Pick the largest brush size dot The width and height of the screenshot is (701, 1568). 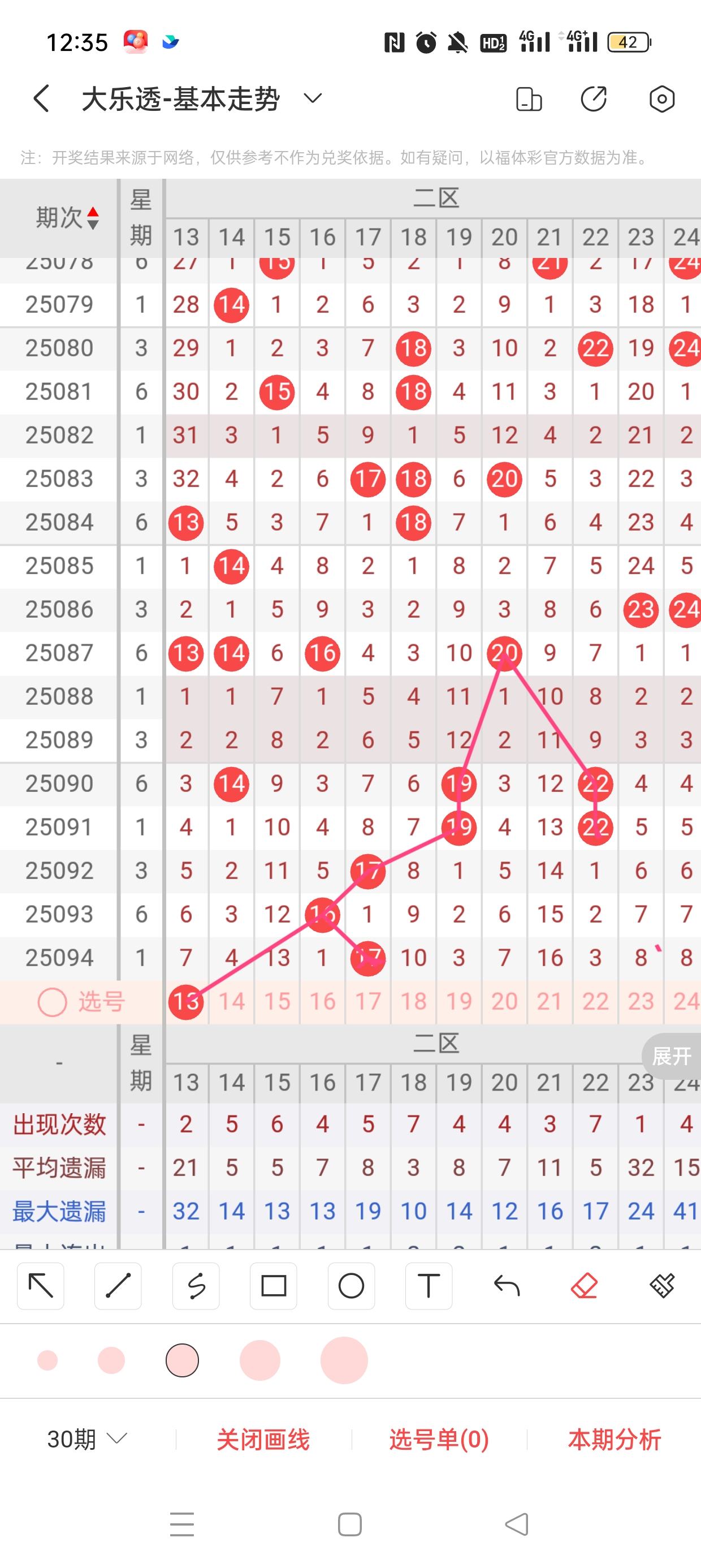coord(344,1360)
